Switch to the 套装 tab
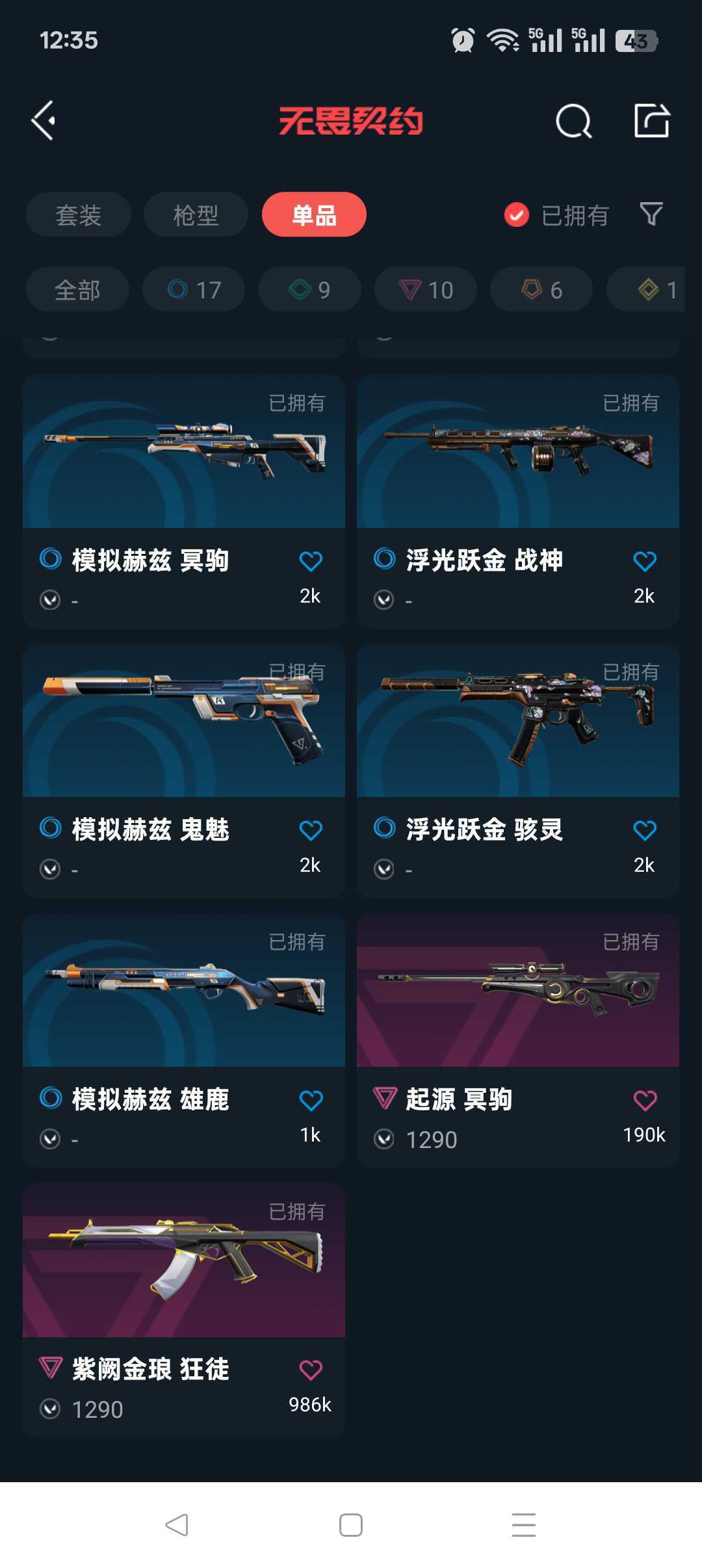 79,215
